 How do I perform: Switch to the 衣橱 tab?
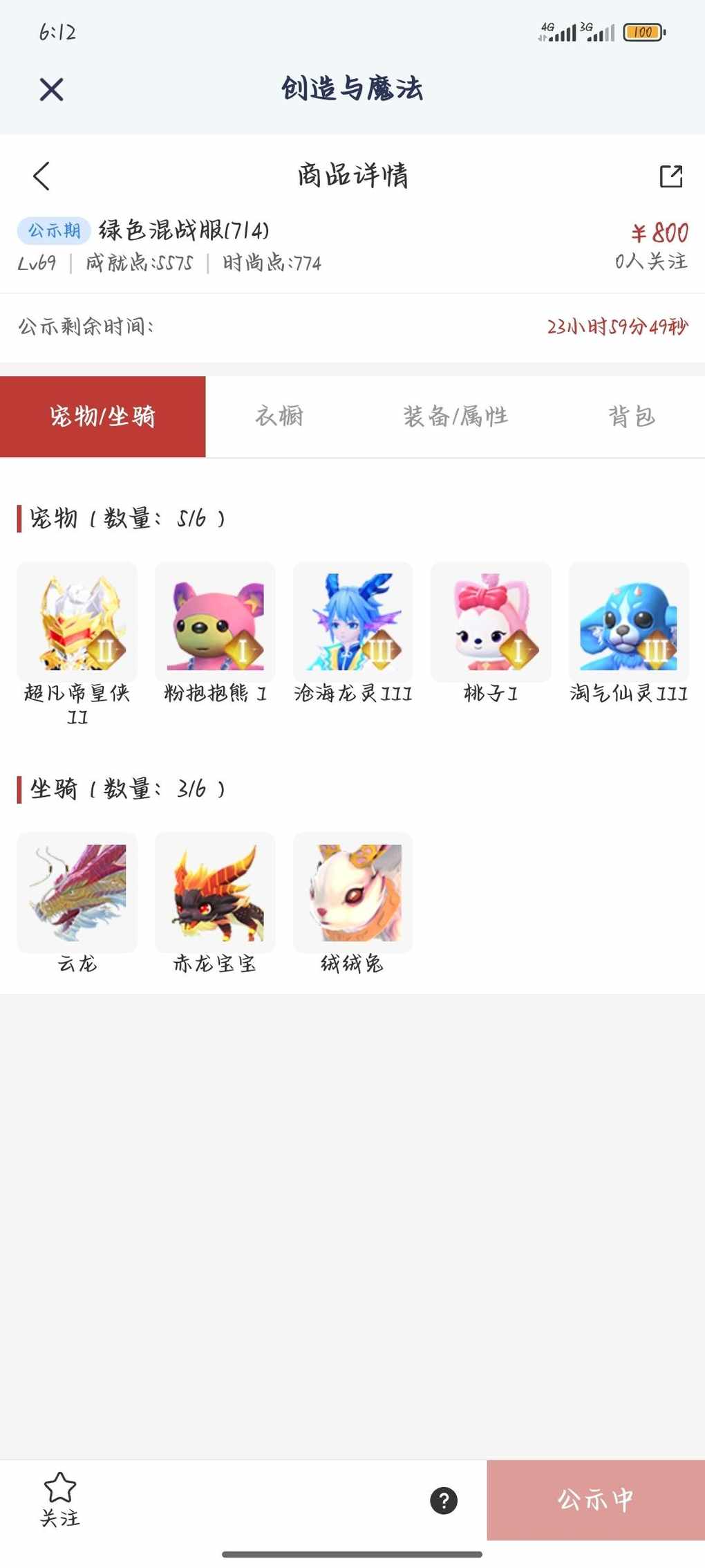279,416
